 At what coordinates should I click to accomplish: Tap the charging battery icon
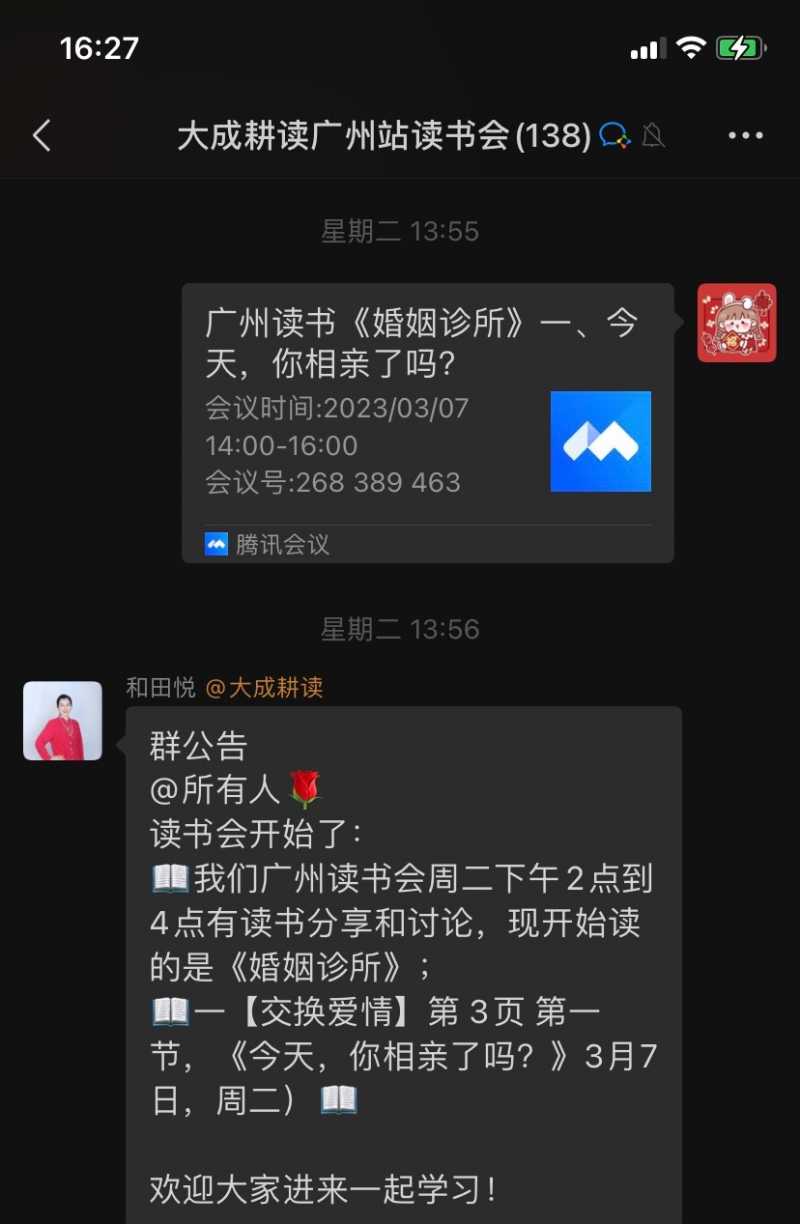738,46
